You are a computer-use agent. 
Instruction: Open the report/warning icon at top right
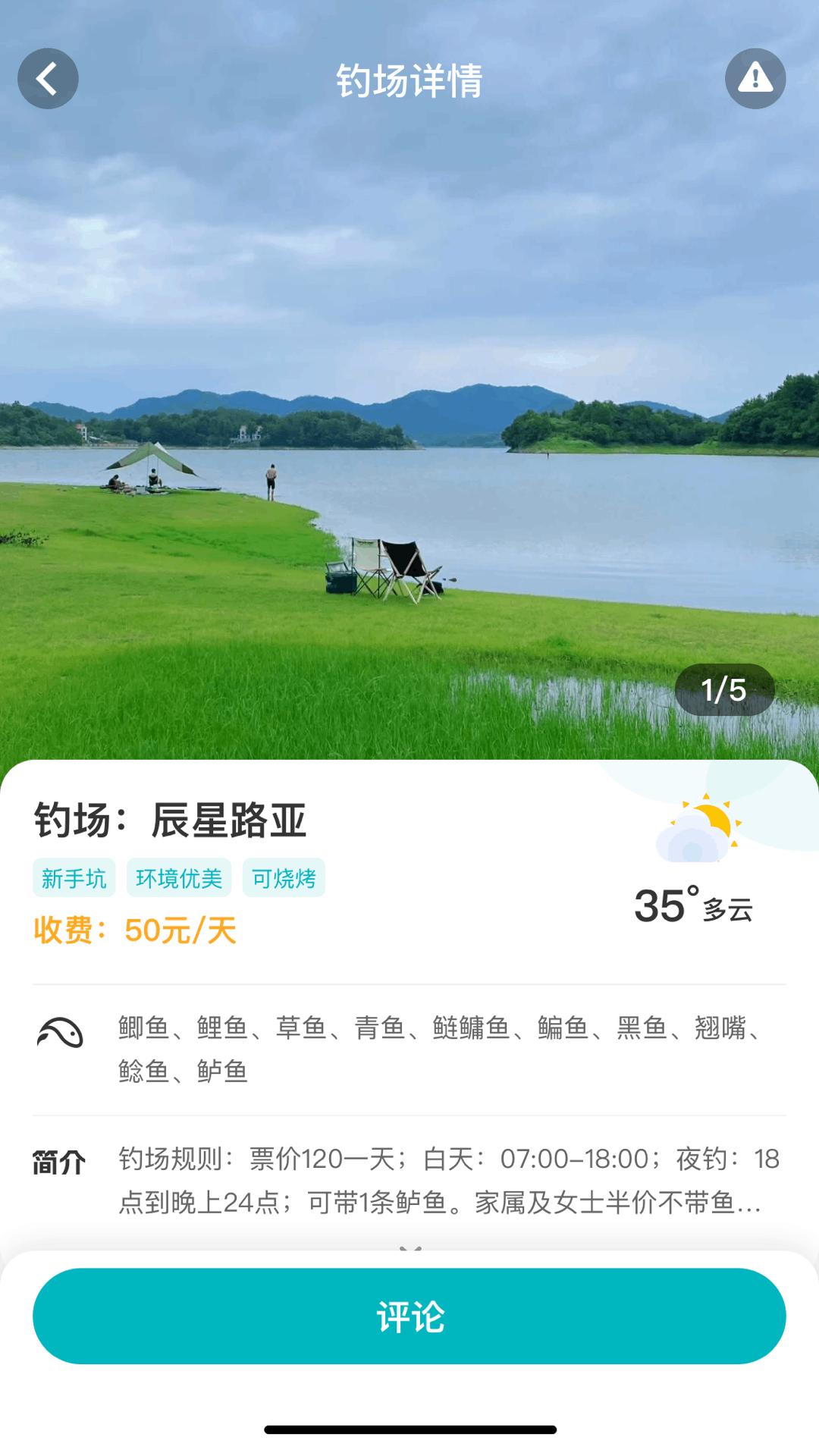(x=755, y=78)
